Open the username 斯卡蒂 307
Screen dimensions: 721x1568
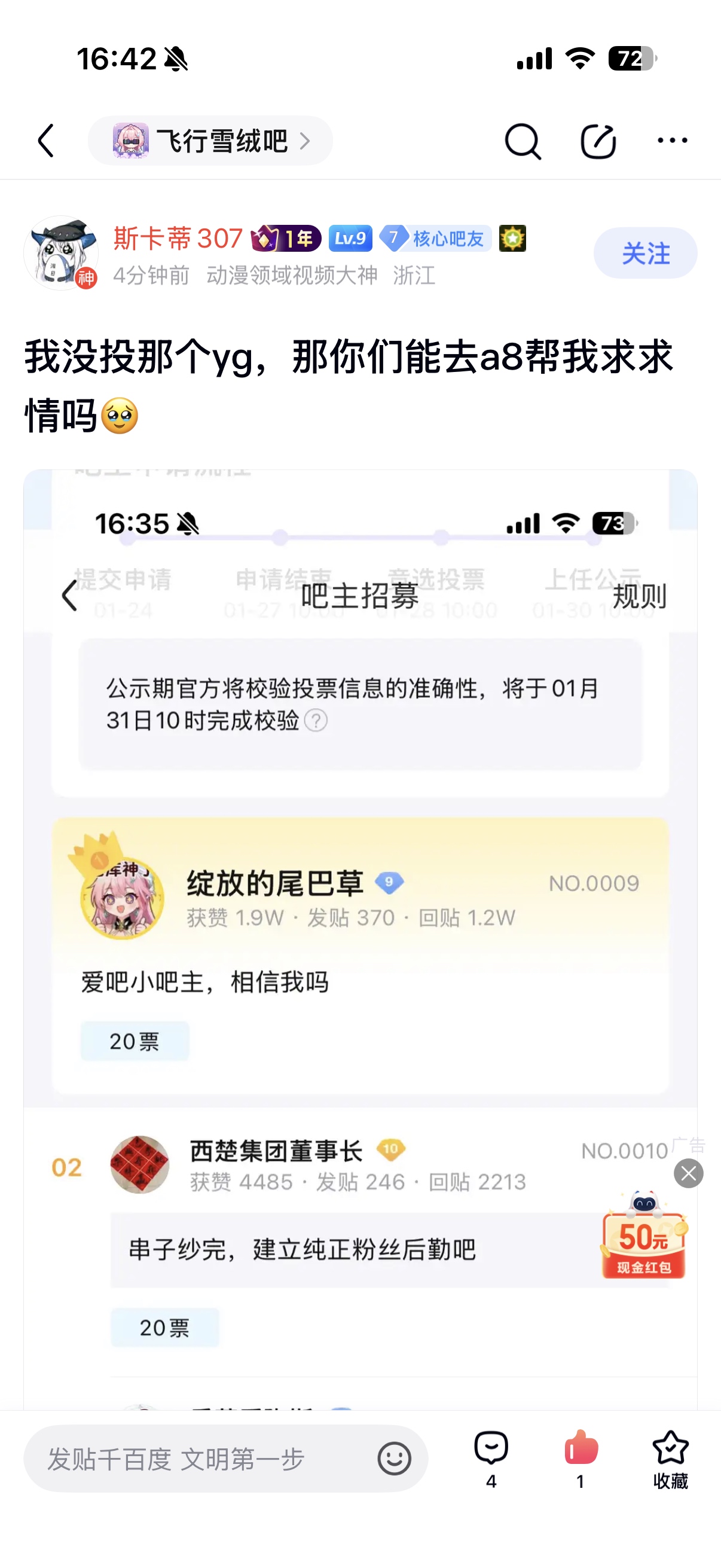pyautogui.click(x=178, y=238)
